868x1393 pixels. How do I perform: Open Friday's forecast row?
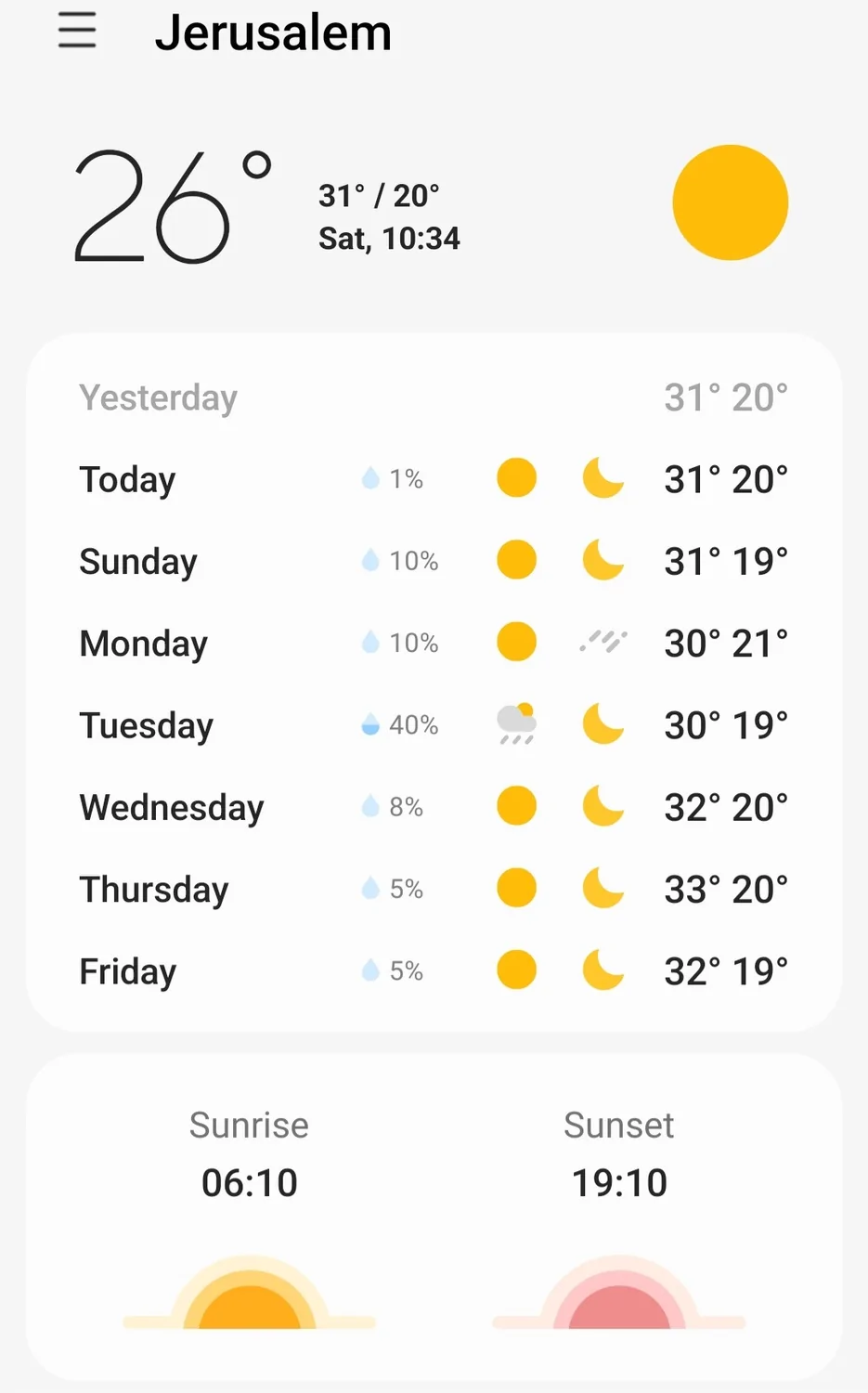tap(433, 971)
